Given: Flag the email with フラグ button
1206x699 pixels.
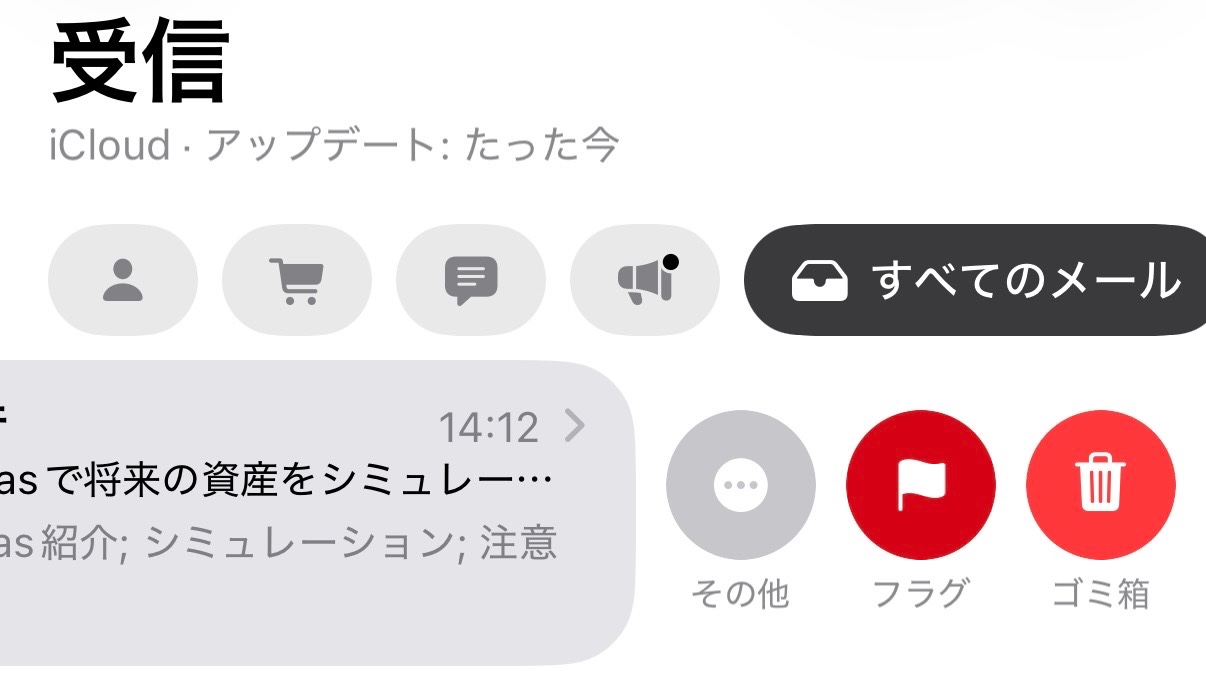Looking at the screenshot, I should 920,485.
